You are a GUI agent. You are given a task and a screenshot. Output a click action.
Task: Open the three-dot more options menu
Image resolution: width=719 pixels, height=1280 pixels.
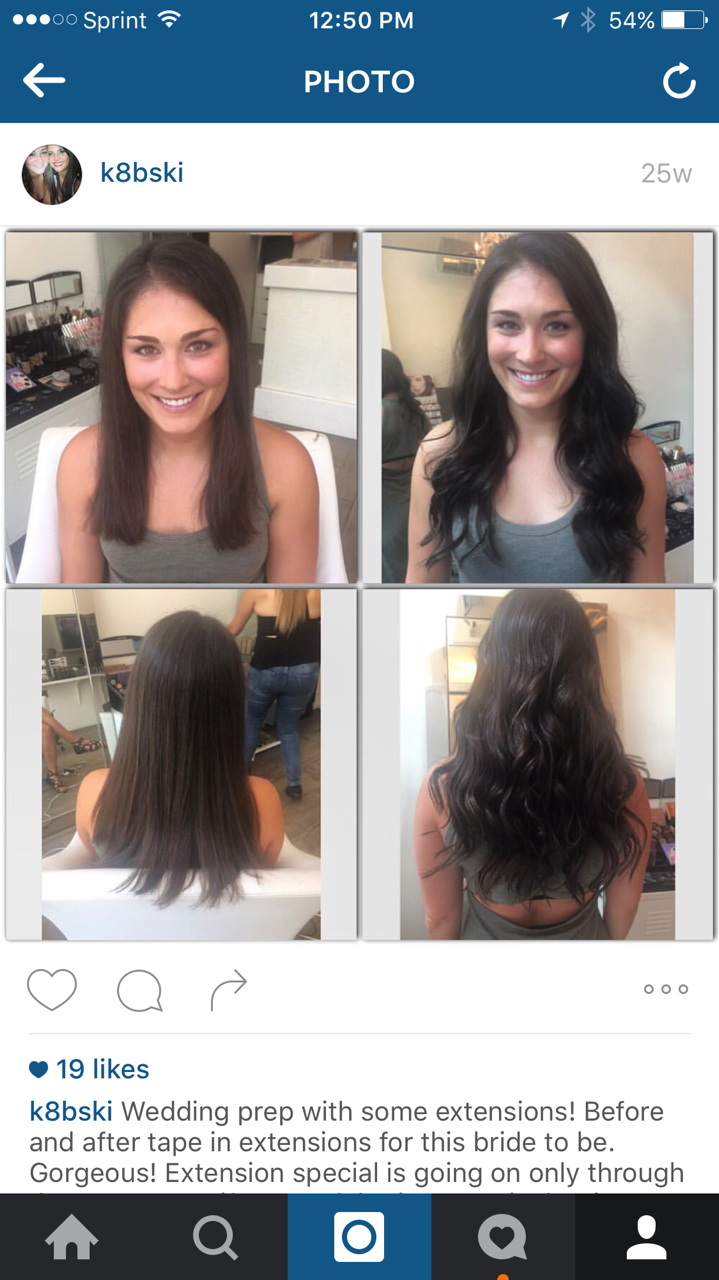[x=666, y=989]
